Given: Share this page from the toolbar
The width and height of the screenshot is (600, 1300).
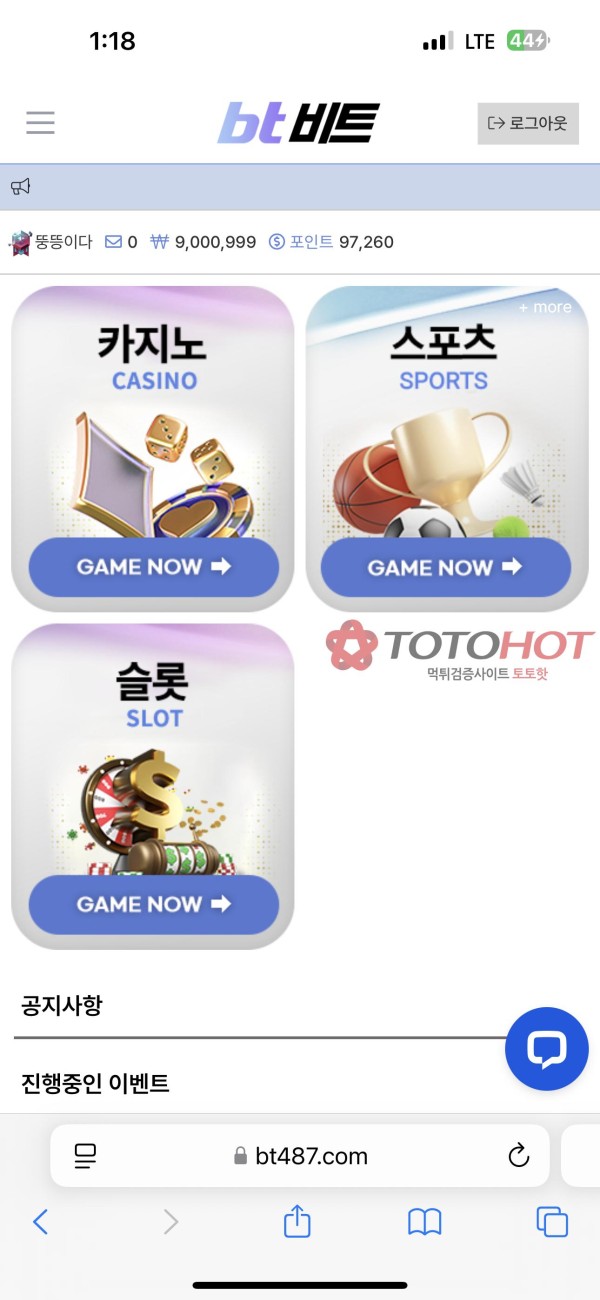Looking at the screenshot, I should coord(297,1221).
